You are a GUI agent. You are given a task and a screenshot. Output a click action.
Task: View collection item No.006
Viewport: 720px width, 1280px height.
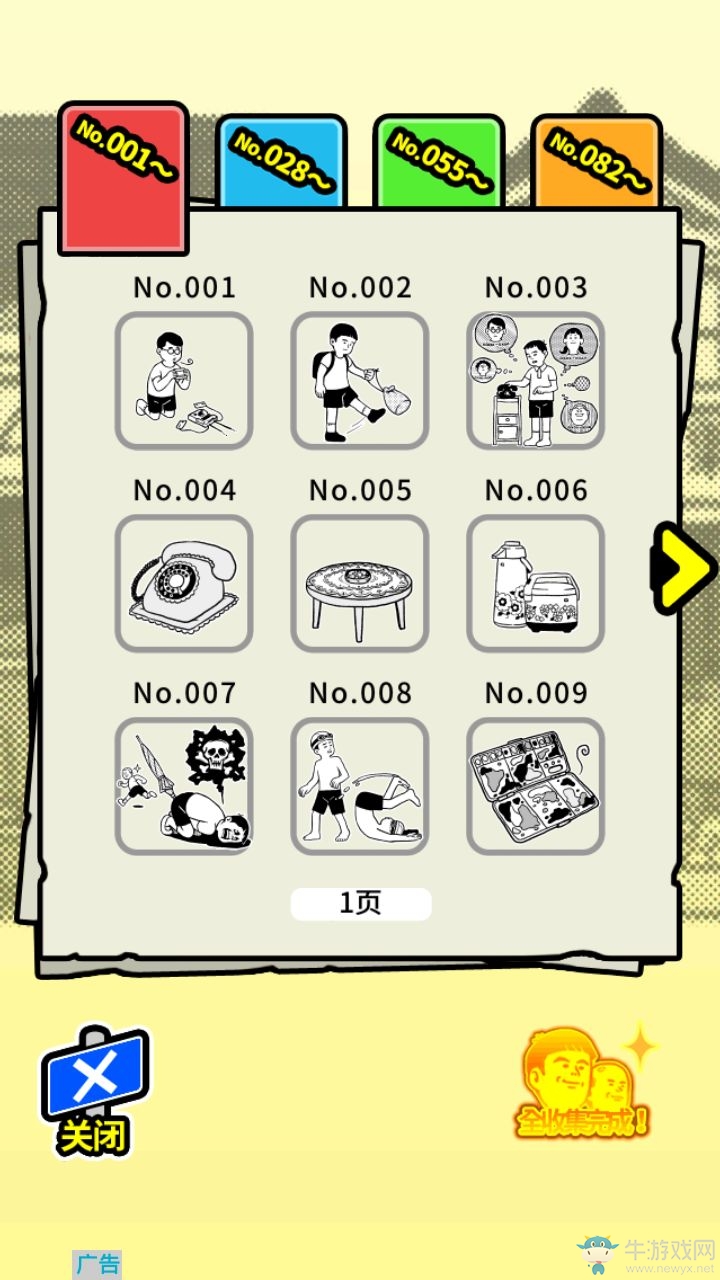pyautogui.click(x=536, y=583)
